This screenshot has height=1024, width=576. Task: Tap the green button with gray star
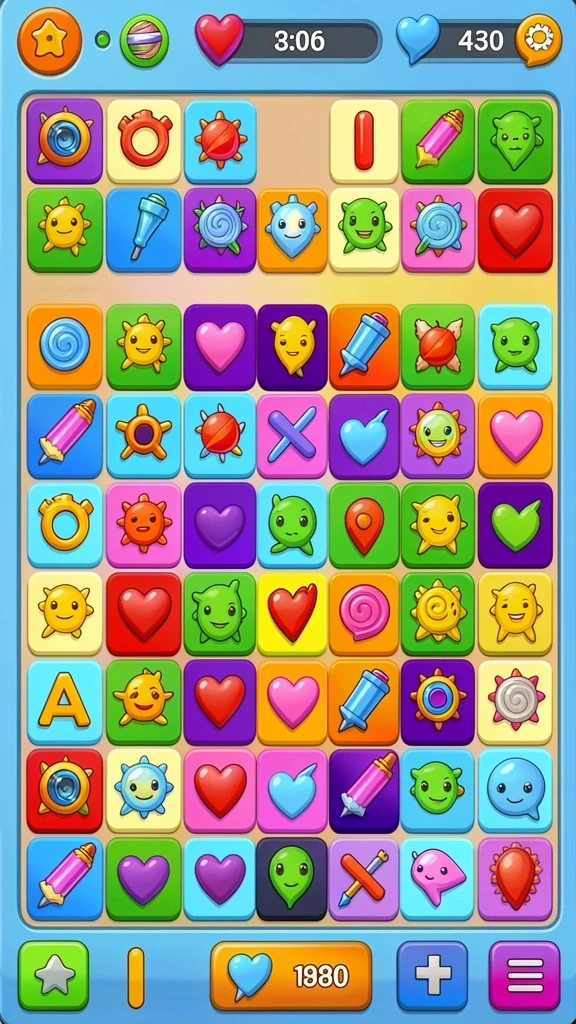coord(54,976)
